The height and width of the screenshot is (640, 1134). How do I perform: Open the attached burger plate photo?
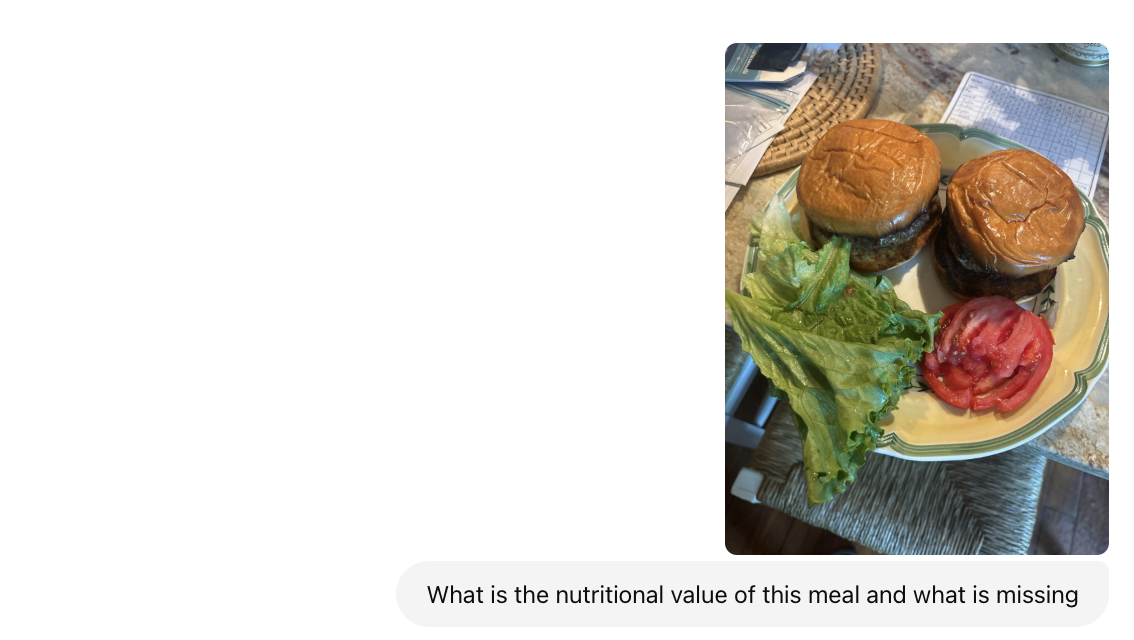[916, 298]
